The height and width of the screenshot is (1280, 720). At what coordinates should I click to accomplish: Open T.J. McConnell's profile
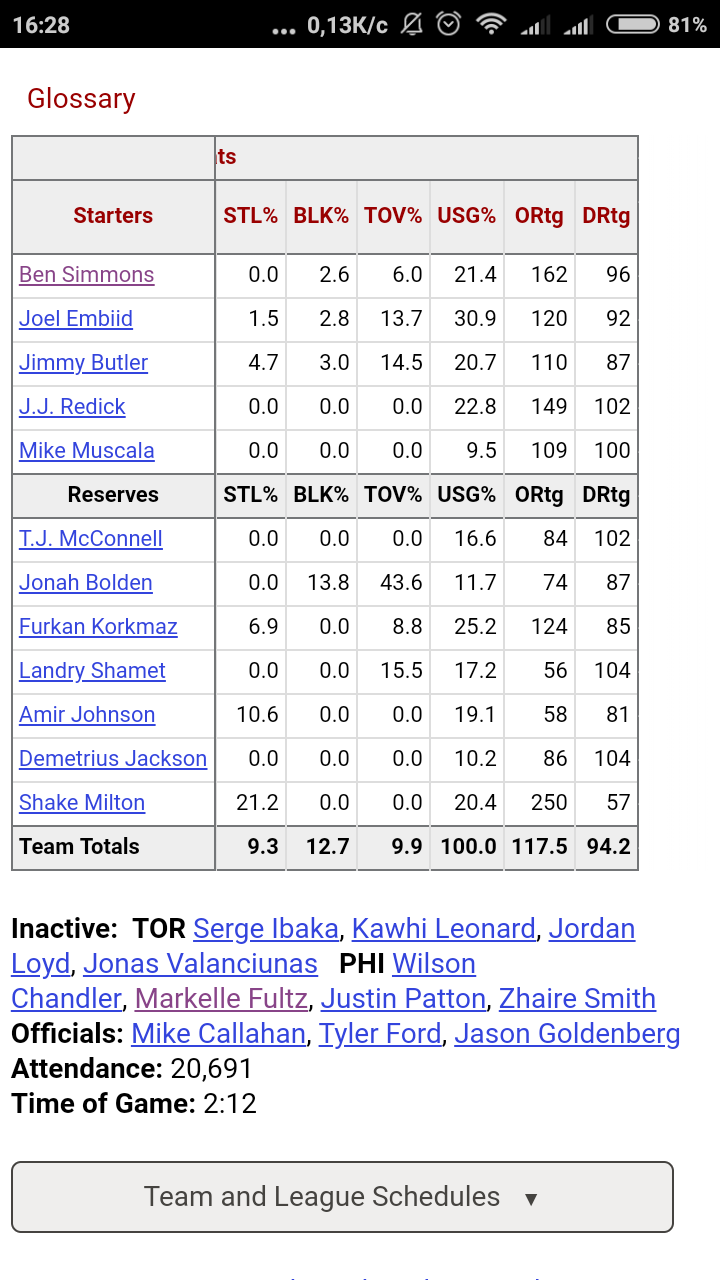coord(91,539)
